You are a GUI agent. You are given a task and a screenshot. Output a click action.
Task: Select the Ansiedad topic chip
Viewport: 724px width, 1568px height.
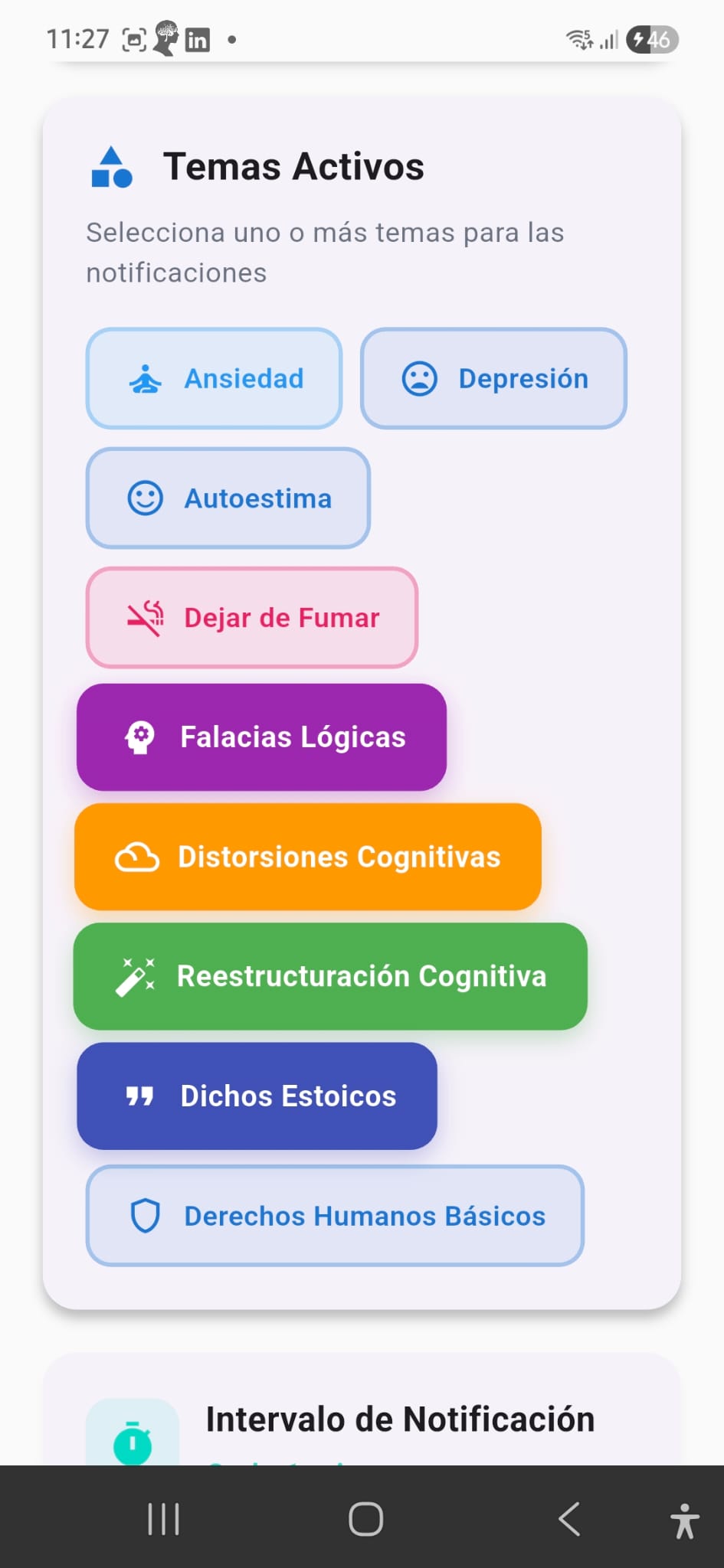click(x=214, y=378)
